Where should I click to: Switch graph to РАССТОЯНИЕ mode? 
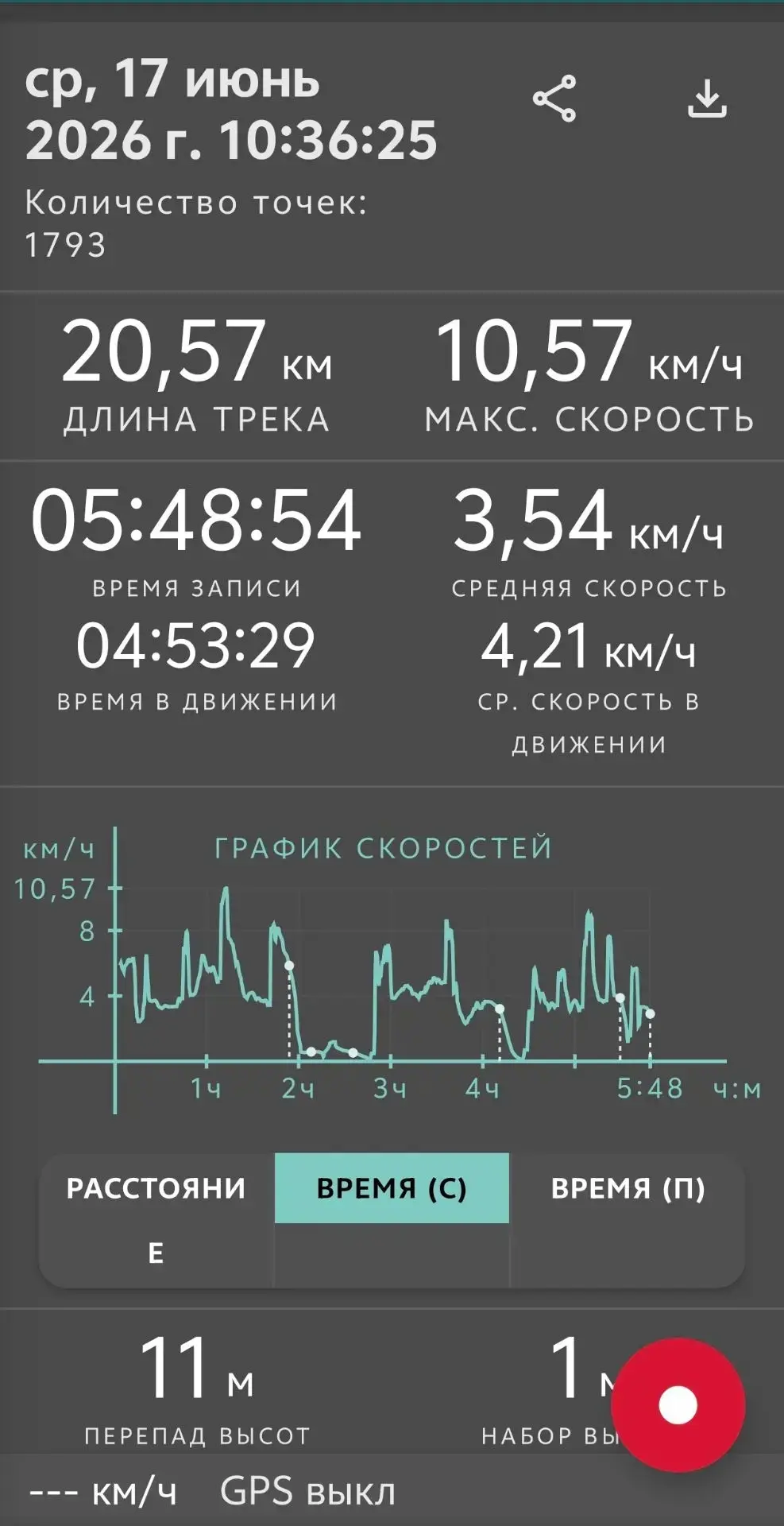point(156,1220)
